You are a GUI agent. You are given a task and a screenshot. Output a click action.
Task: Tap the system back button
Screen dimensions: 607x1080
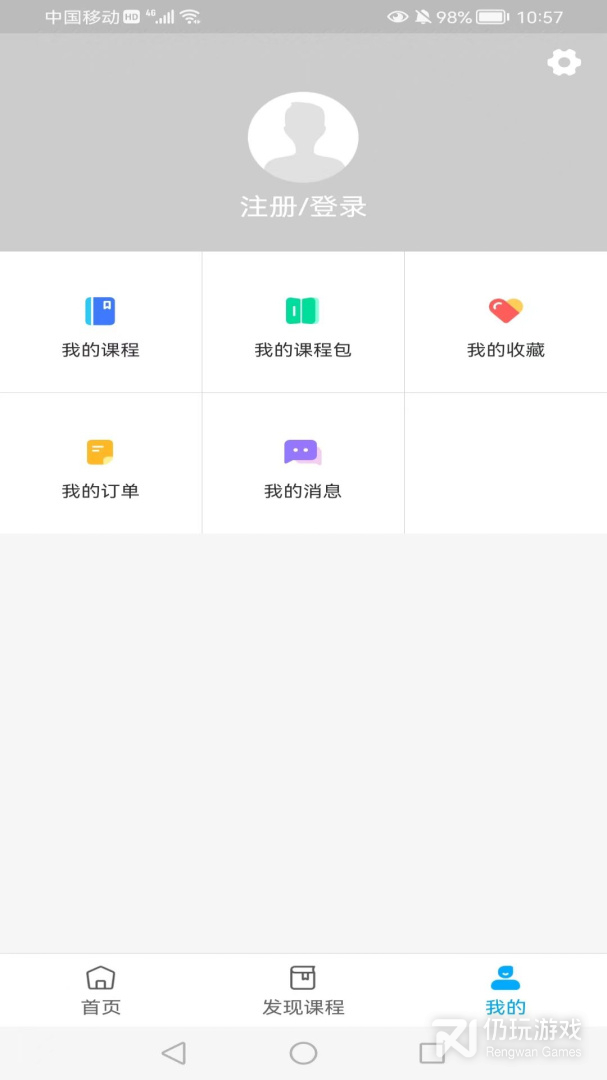point(174,1053)
